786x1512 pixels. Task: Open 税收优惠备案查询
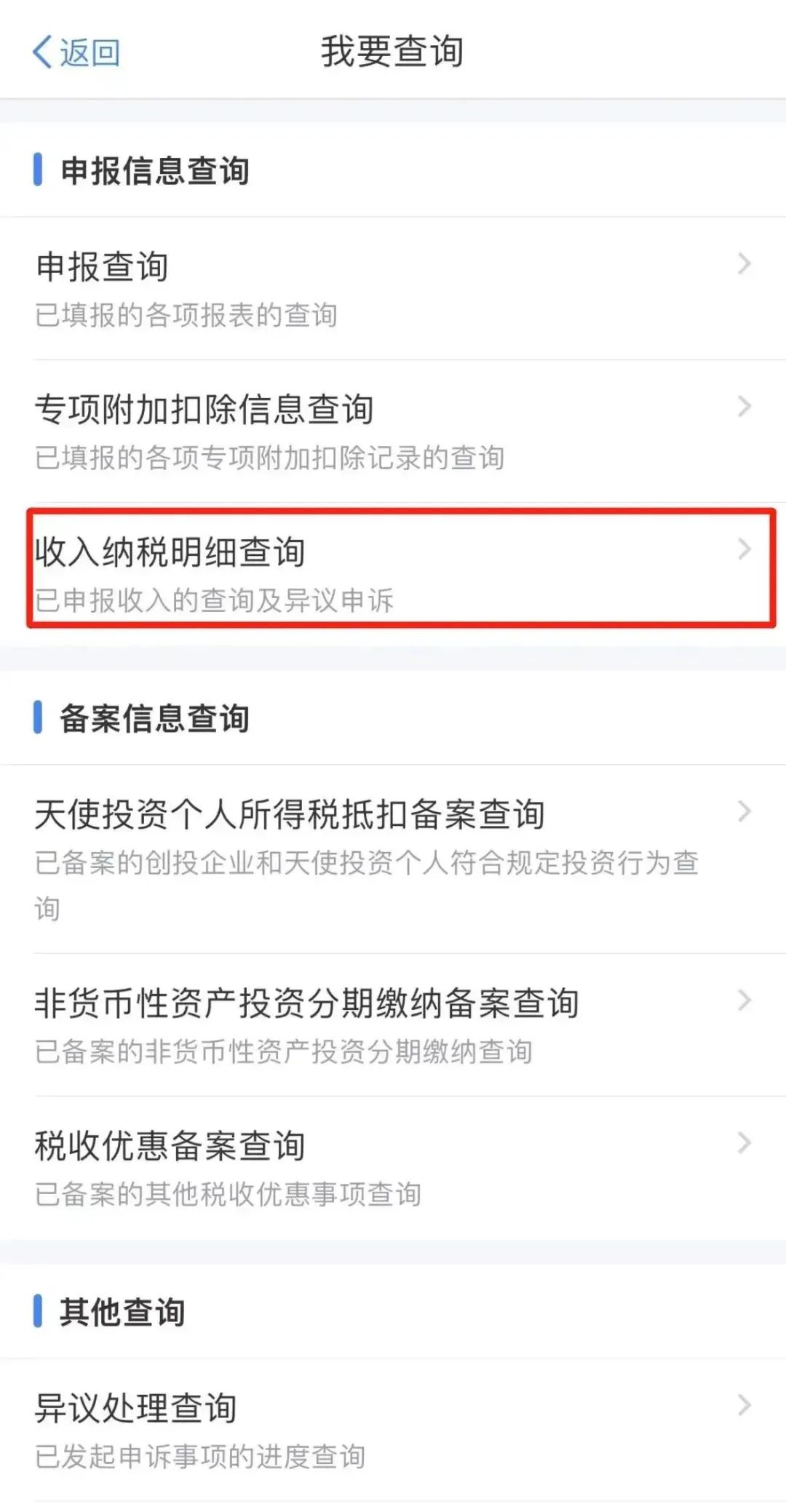[393, 1167]
